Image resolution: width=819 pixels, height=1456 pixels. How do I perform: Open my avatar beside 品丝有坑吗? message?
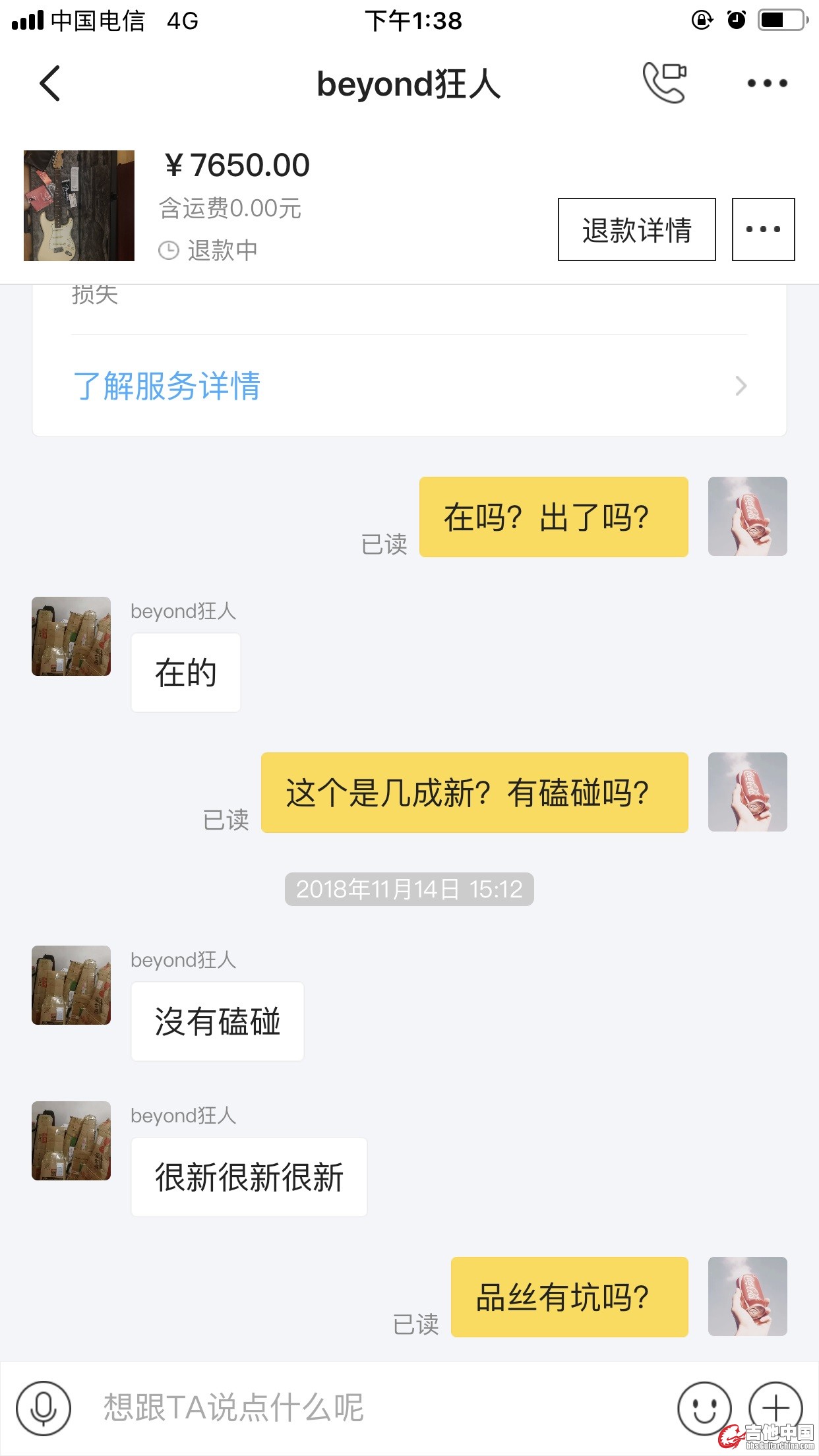(x=747, y=1296)
